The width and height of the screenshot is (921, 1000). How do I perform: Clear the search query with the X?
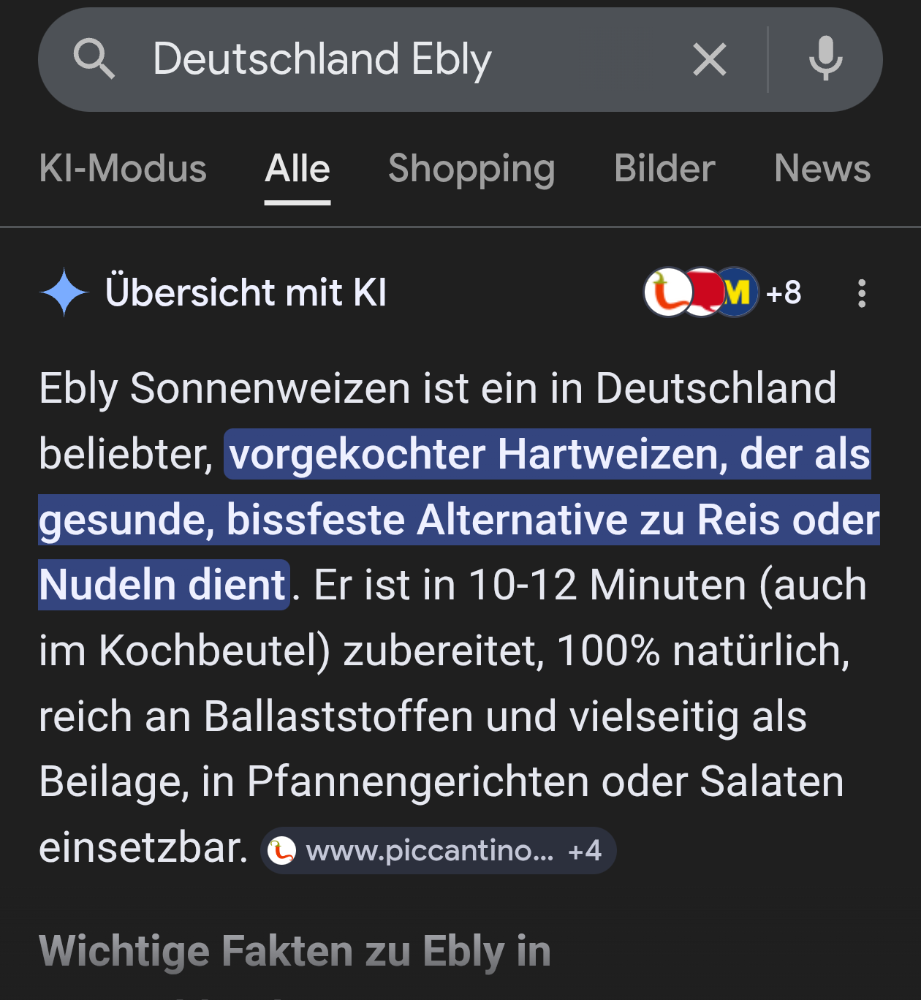[x=710, y=60]
